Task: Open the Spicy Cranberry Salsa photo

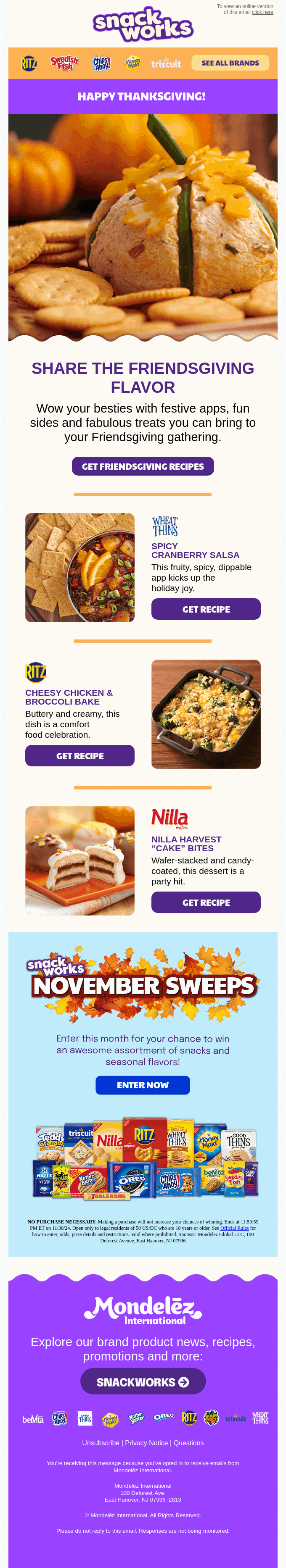Action: click(x=80, y=567)
